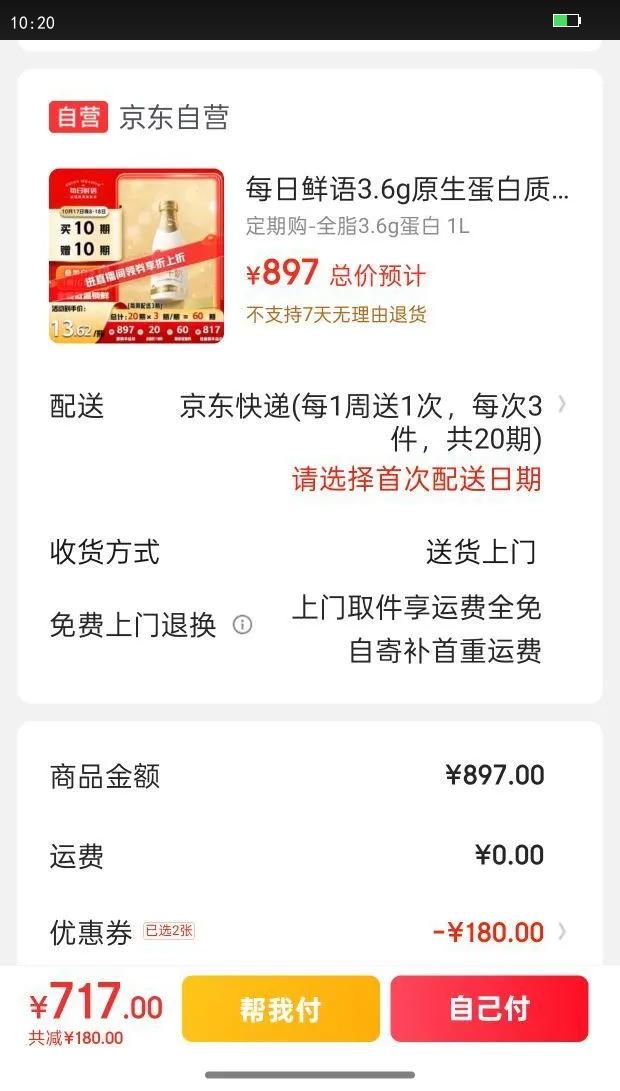Pay yourself with the 自己付 button
Screen dimensions: 620x1091
[x=489, y=1008]
